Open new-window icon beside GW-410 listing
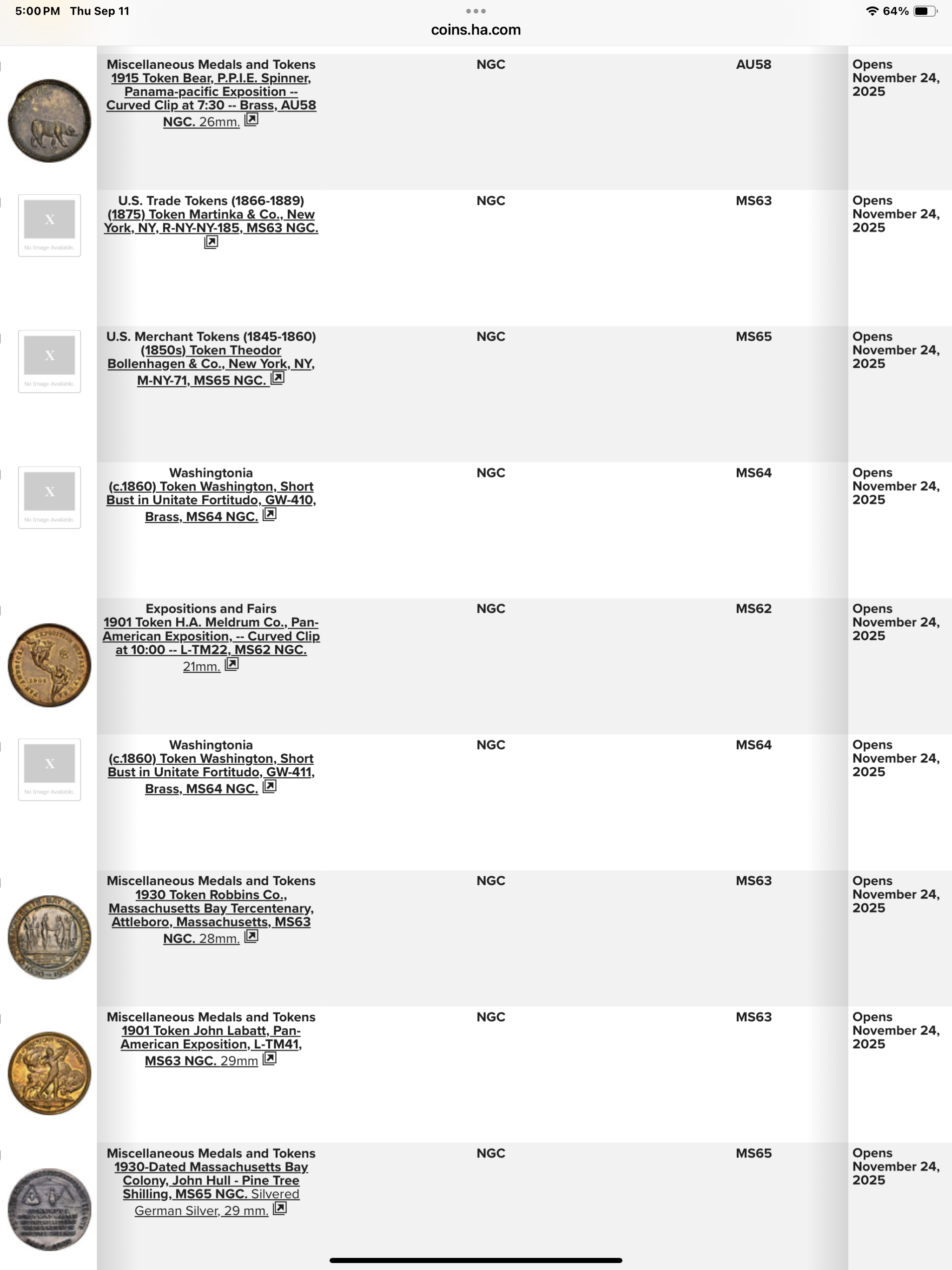 click(x=269, y=515)
